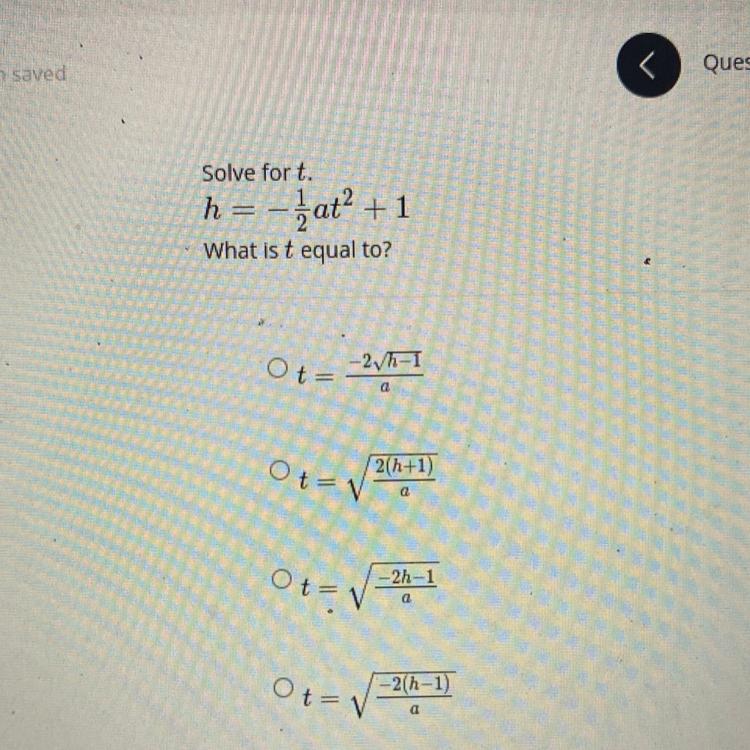The height and width of the screenshot is (750, 750).
Task: Mark t = √(-2(h-1)/a) as answer
Action: pyautogui.click(x=284, y=687)
